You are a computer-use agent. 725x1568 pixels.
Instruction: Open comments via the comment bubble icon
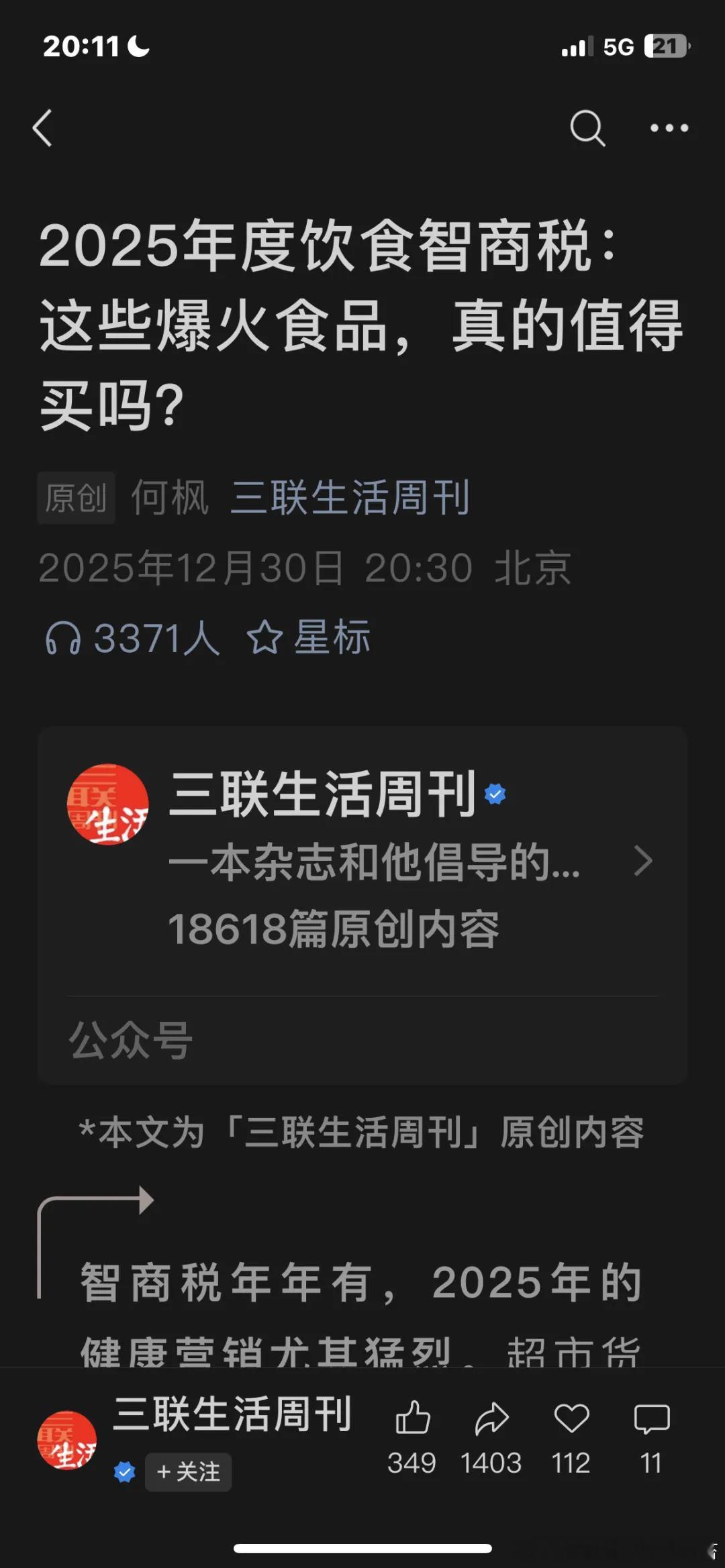[x=650, y=1419]
